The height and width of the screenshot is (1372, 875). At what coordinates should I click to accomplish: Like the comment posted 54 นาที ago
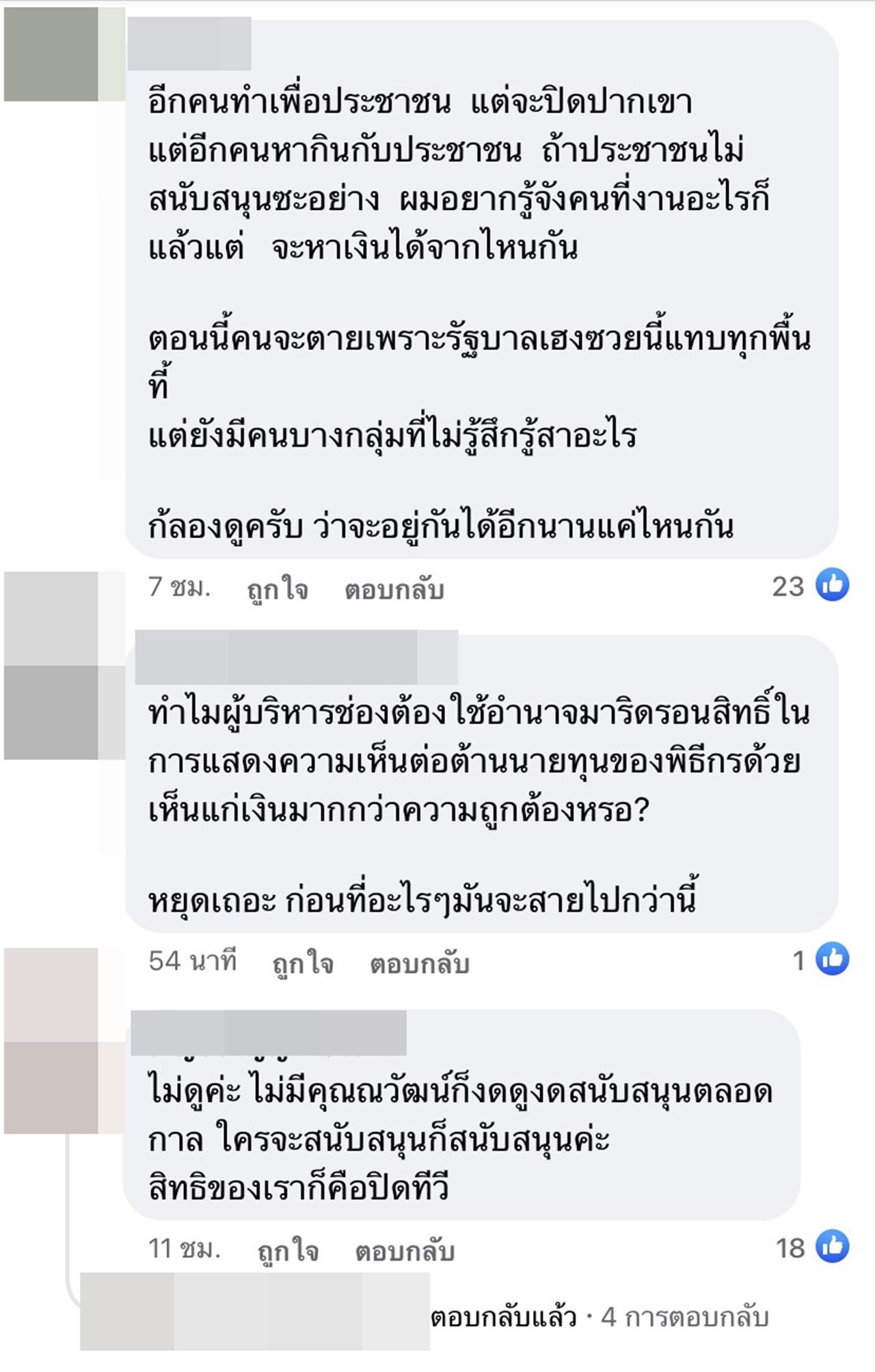point(302,964)
